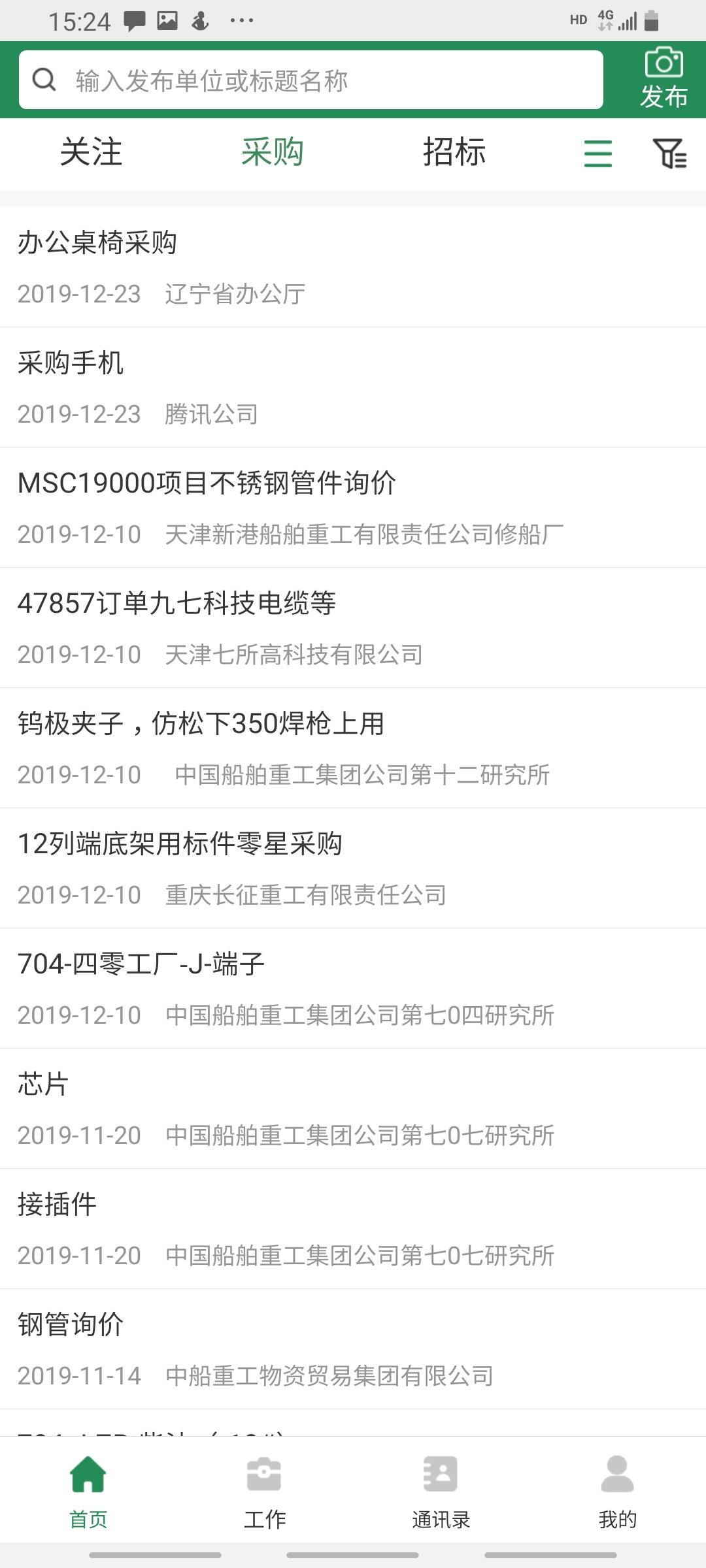Keep 采购 tab selected by tapping it
This screenshot has width=706, height=1568.
point(273,153)
